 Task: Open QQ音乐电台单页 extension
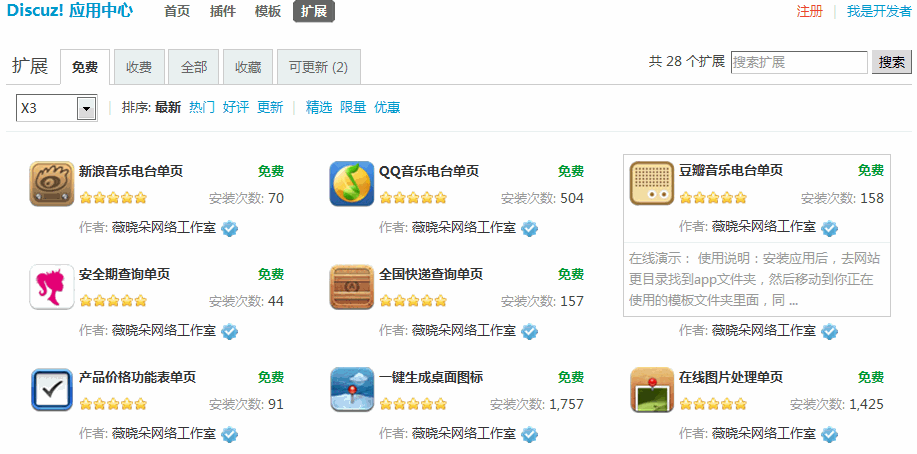tap(429, 171)
